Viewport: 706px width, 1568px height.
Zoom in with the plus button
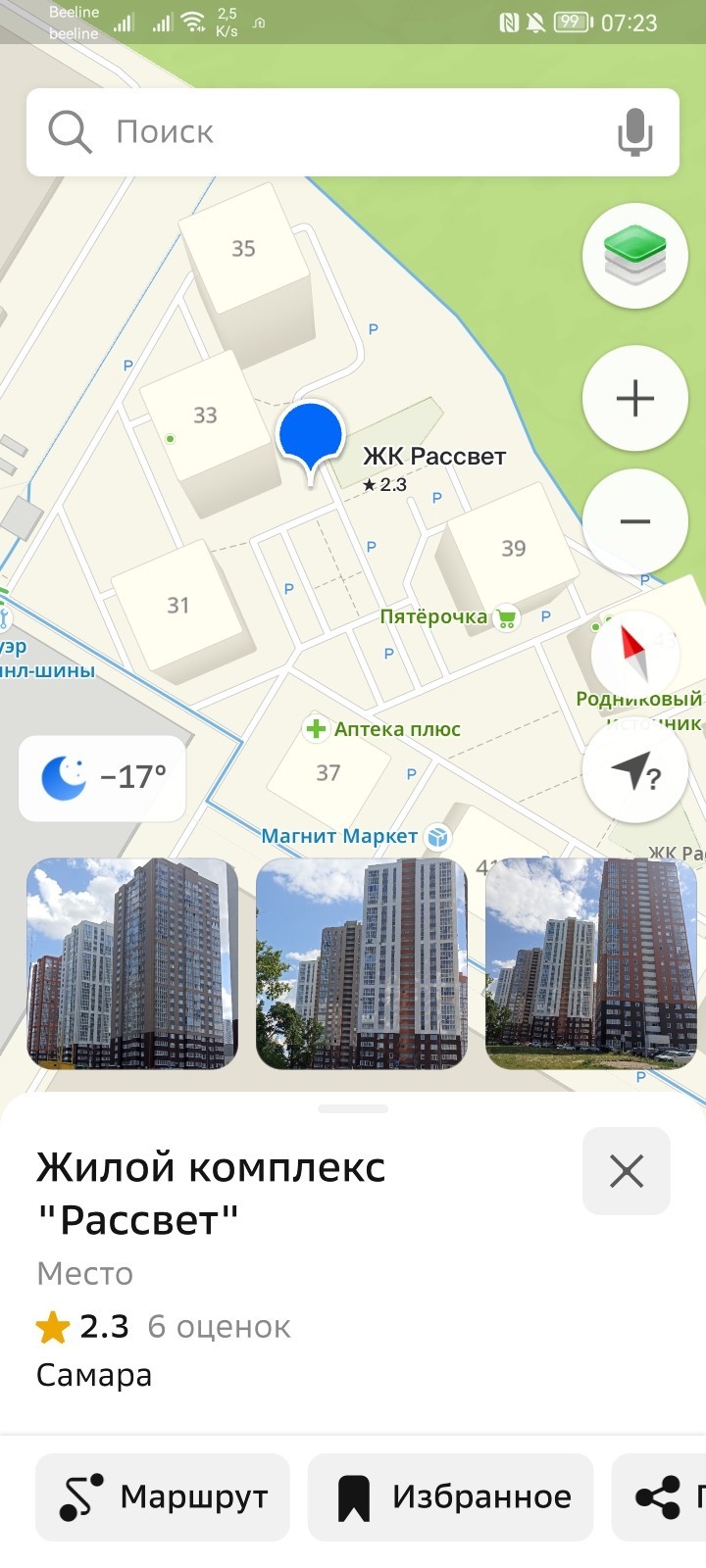[634, 399]
